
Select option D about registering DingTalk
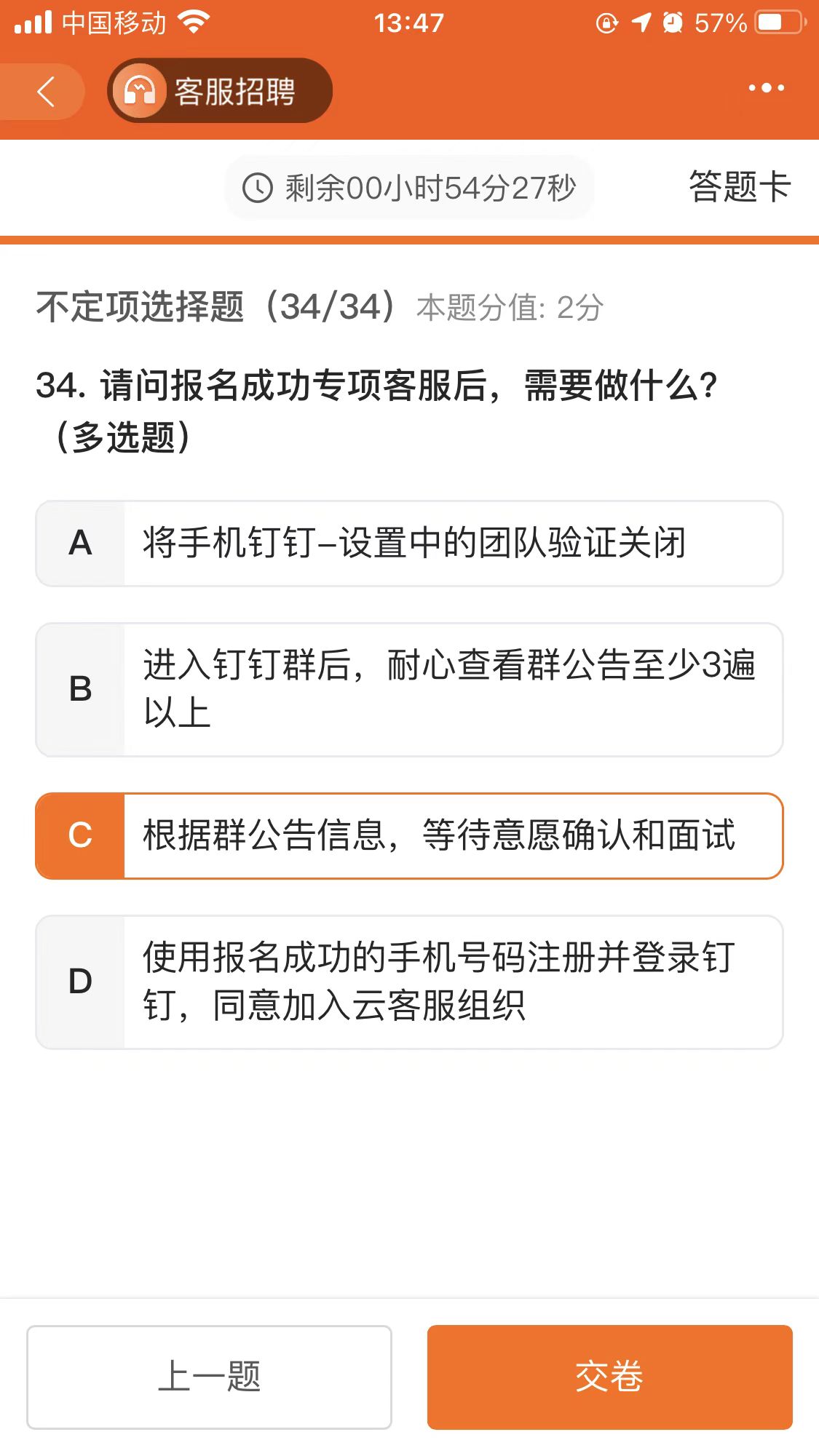pyautogui.click(x=409, y=982)
